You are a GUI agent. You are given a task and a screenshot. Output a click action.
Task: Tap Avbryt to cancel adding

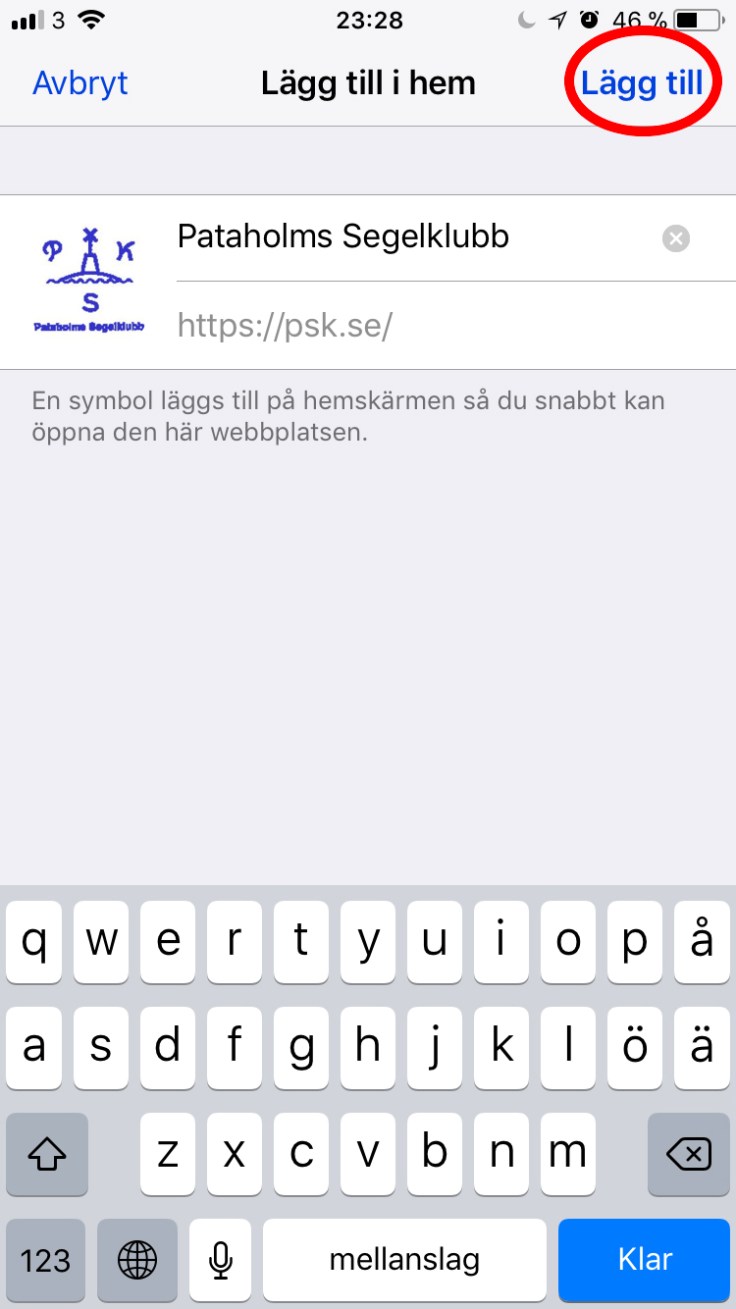[80, 83]
